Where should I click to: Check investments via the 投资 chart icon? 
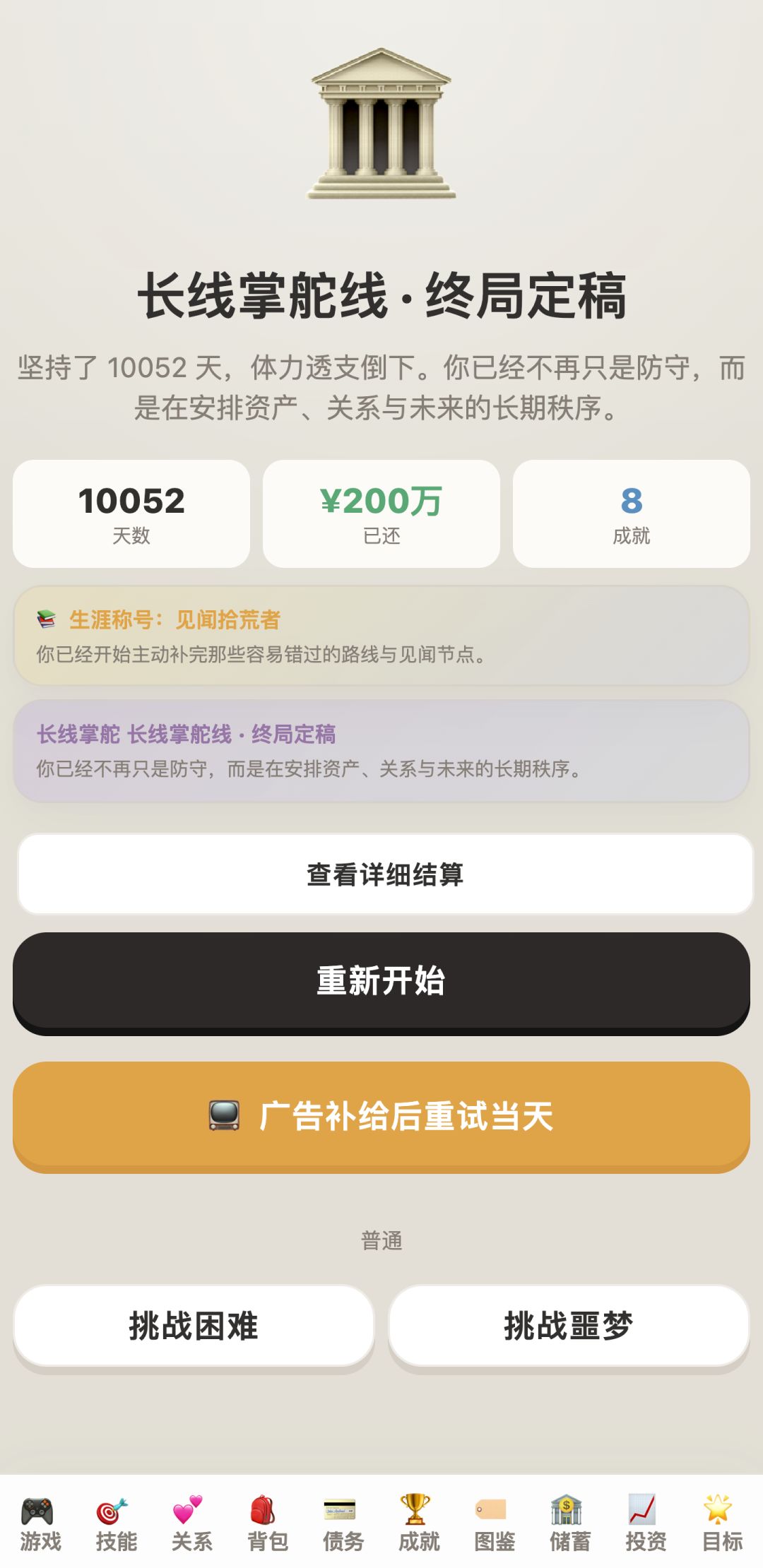tap(644, 1526)
